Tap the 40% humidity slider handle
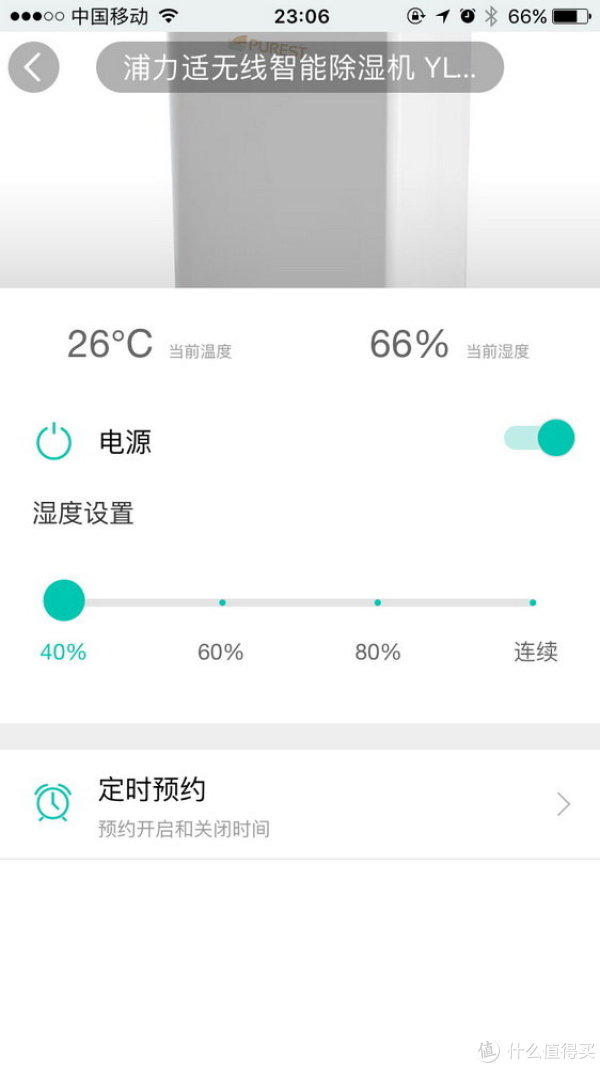Image resolution: width=600 pixels, height=1068 pixels. pyautogui.click(x=64, y=601)
